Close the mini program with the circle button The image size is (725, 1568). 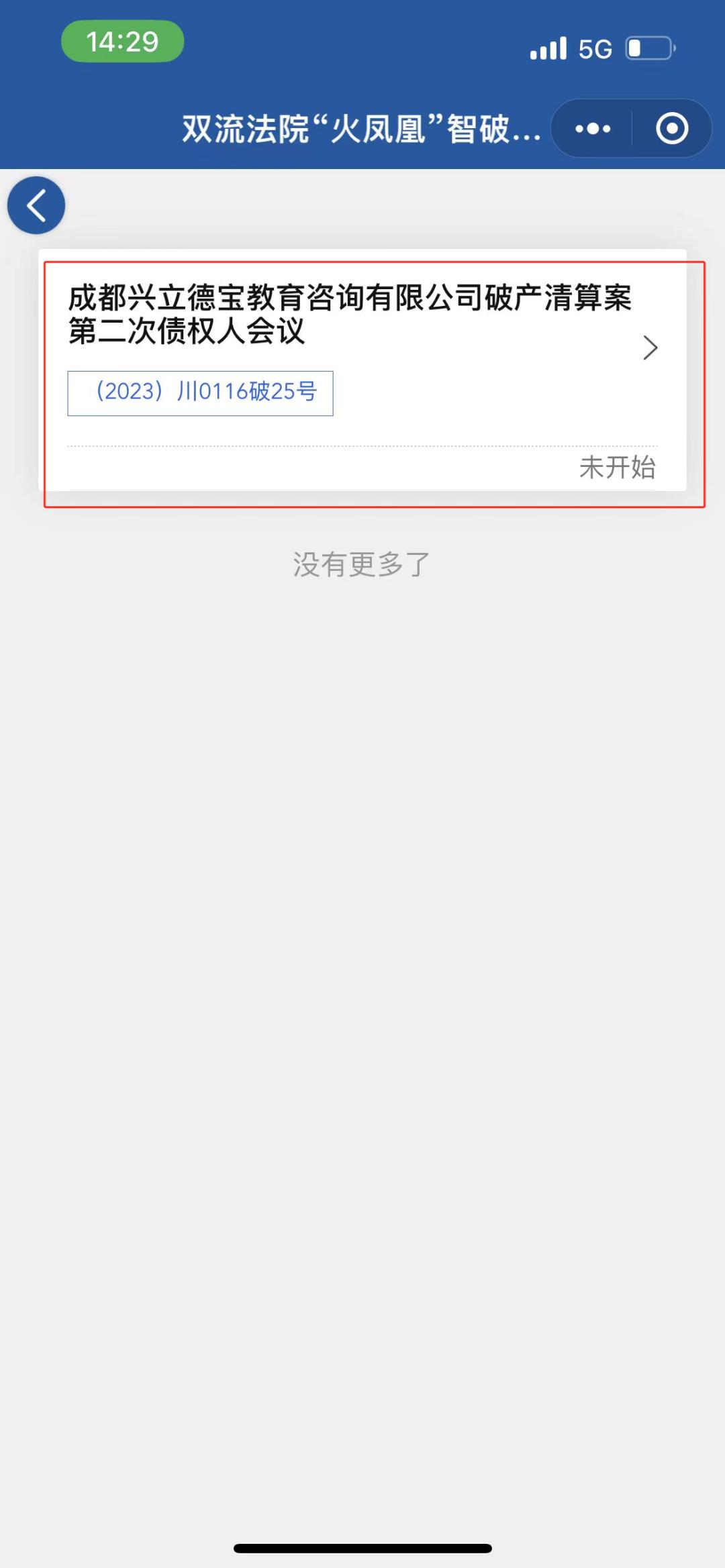tap(672, 128)
